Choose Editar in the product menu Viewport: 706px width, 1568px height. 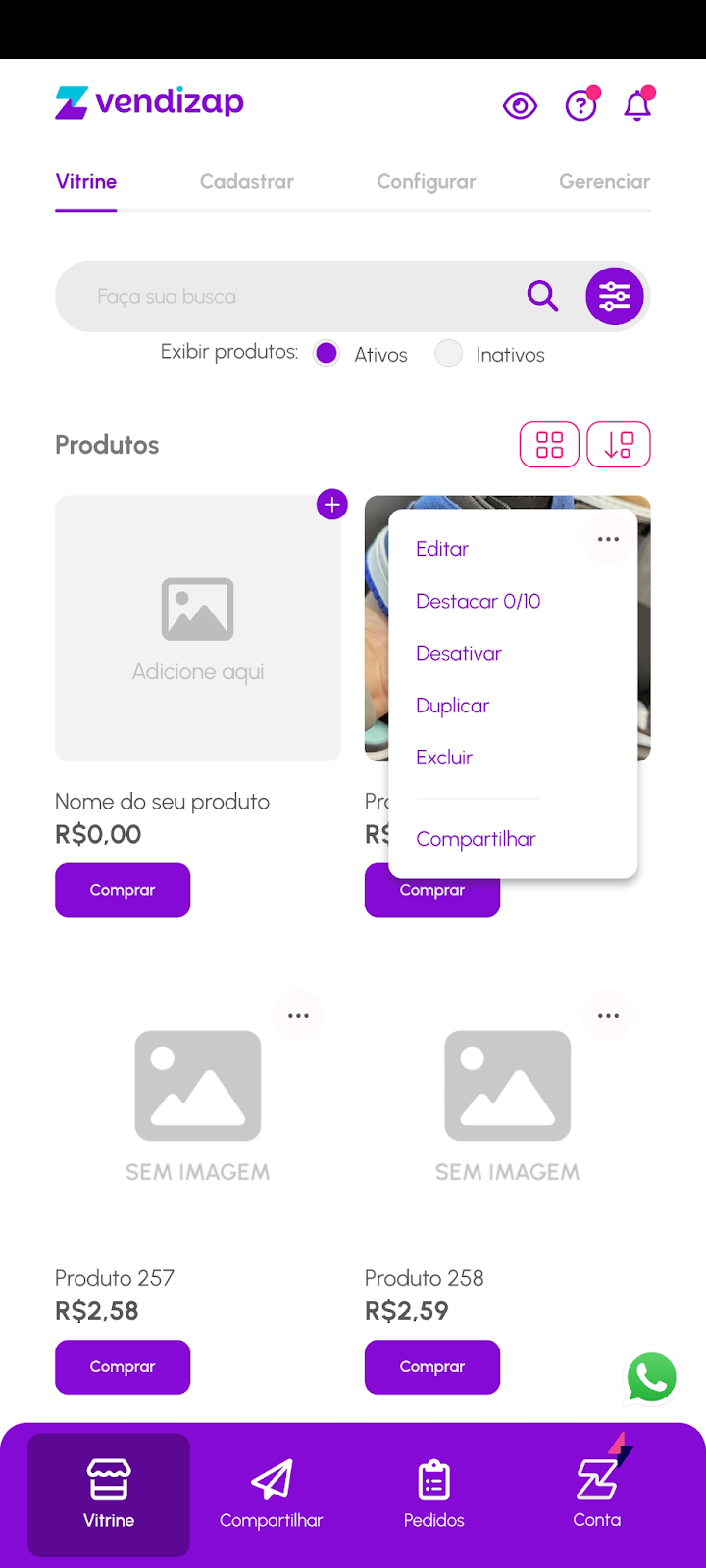pos(442,549)
